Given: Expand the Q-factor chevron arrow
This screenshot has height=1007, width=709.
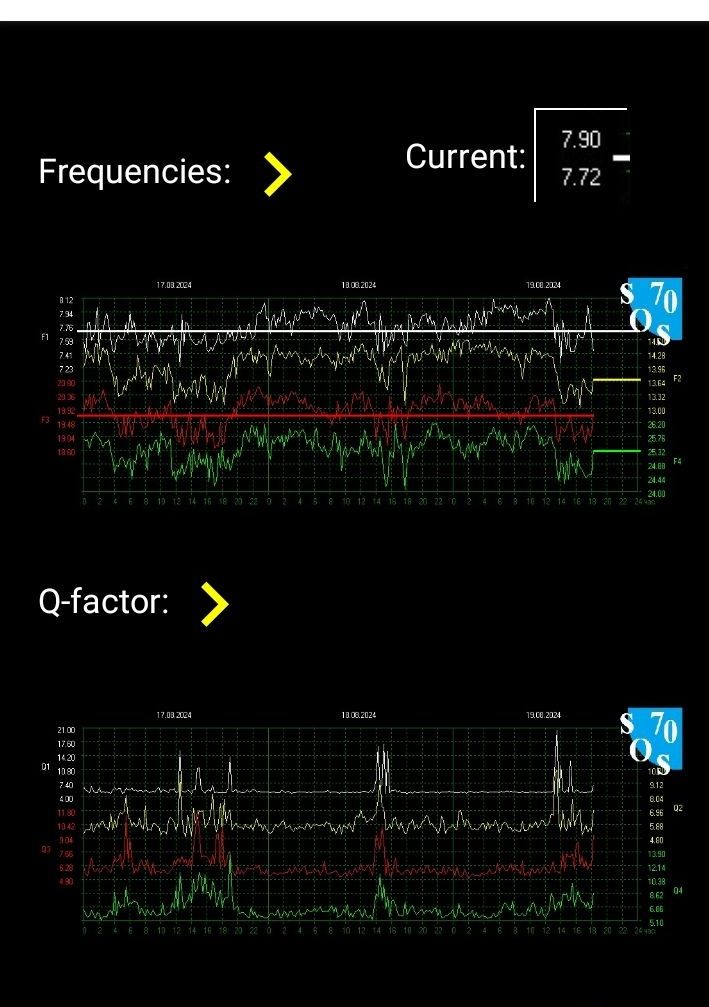Looking at the screenshot, I should 214,604.
